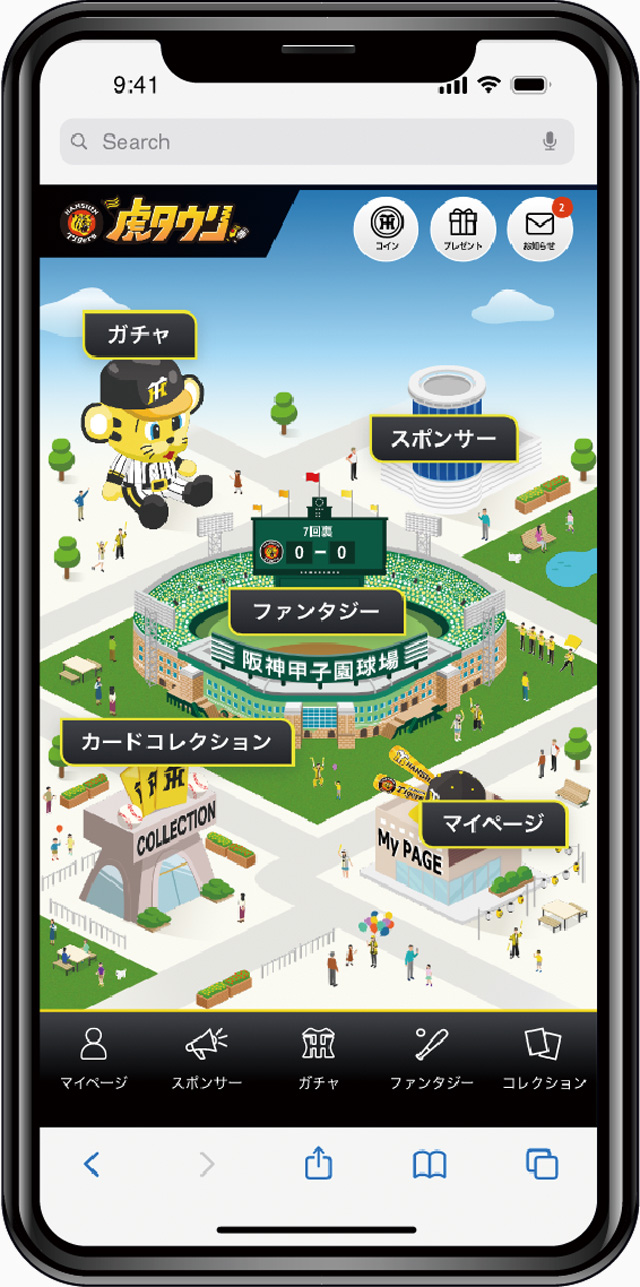The height and width of the screenshot is (1287, 640).
Task: Switch to スポンサー in the bottom navigation
Action: [207, 1058]
